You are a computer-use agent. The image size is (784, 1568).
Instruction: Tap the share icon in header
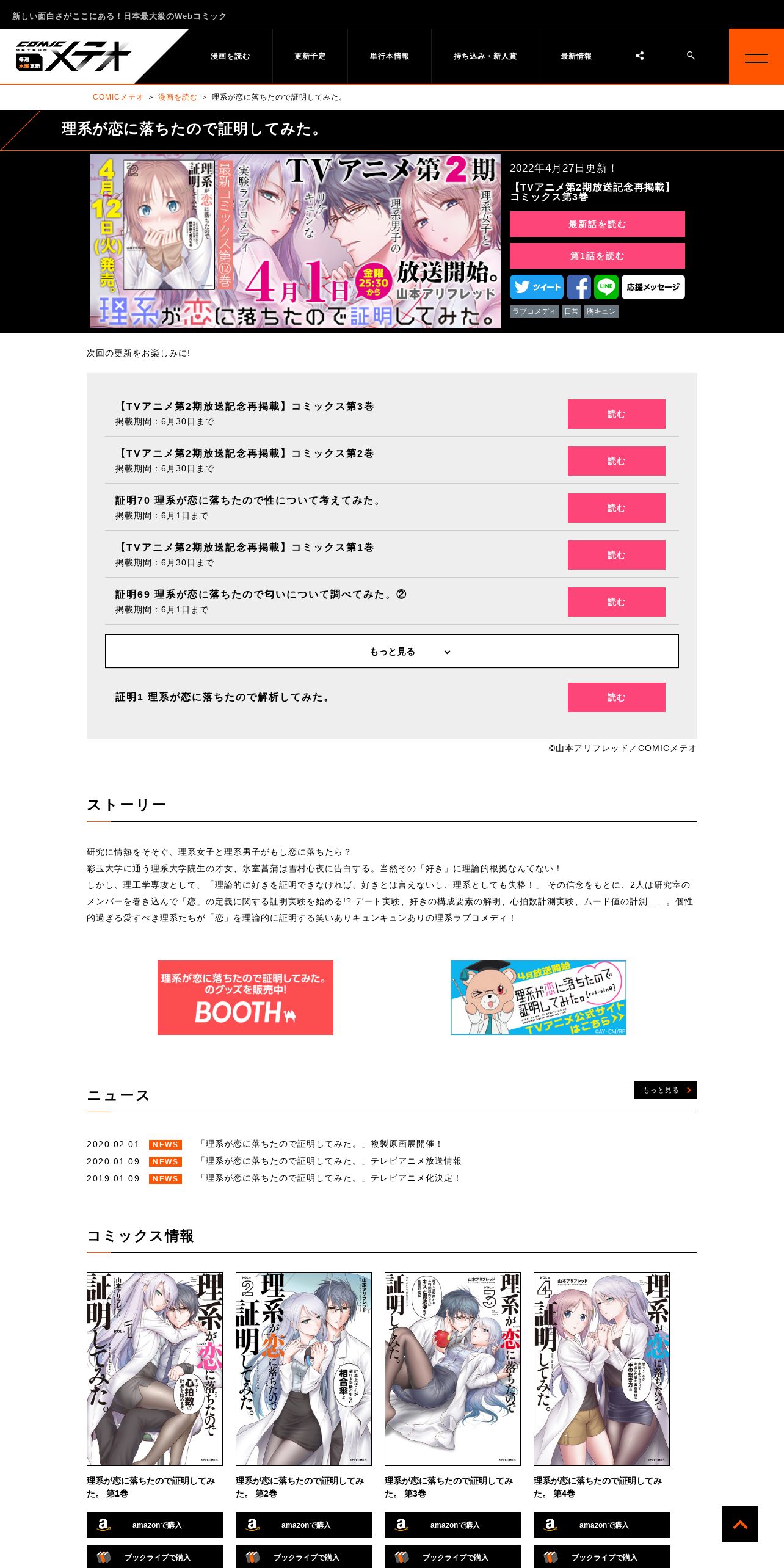click(639, 56)
